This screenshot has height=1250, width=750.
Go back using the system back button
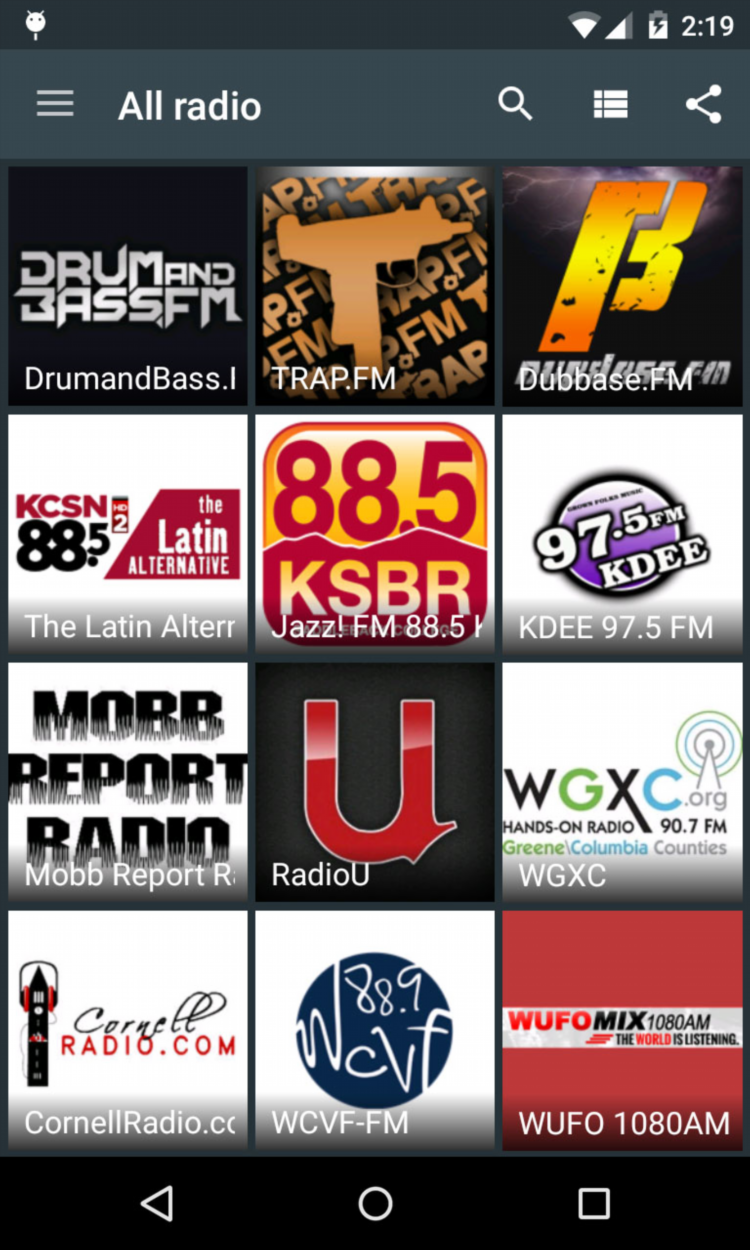(x=157, y=1203)
